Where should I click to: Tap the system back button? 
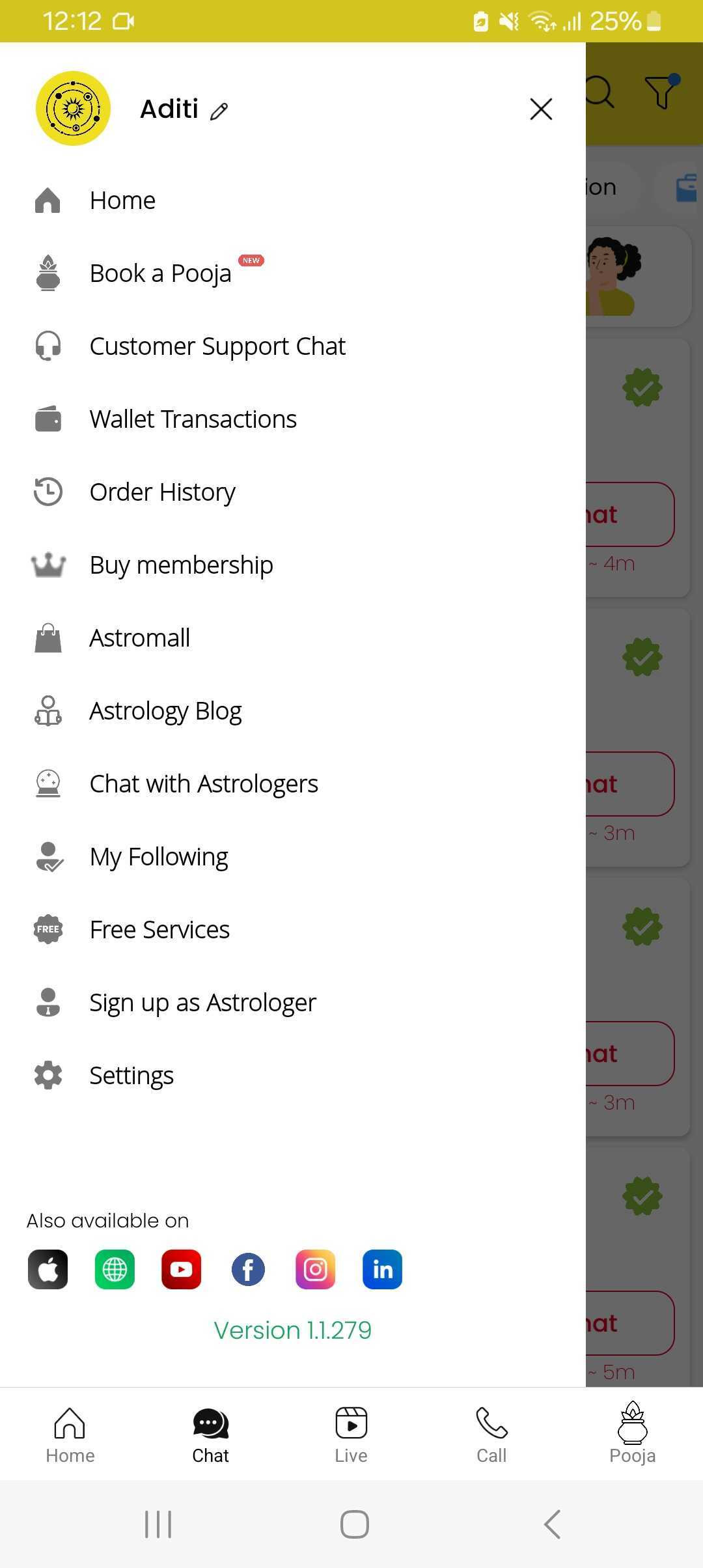(x=552, y=1524)
